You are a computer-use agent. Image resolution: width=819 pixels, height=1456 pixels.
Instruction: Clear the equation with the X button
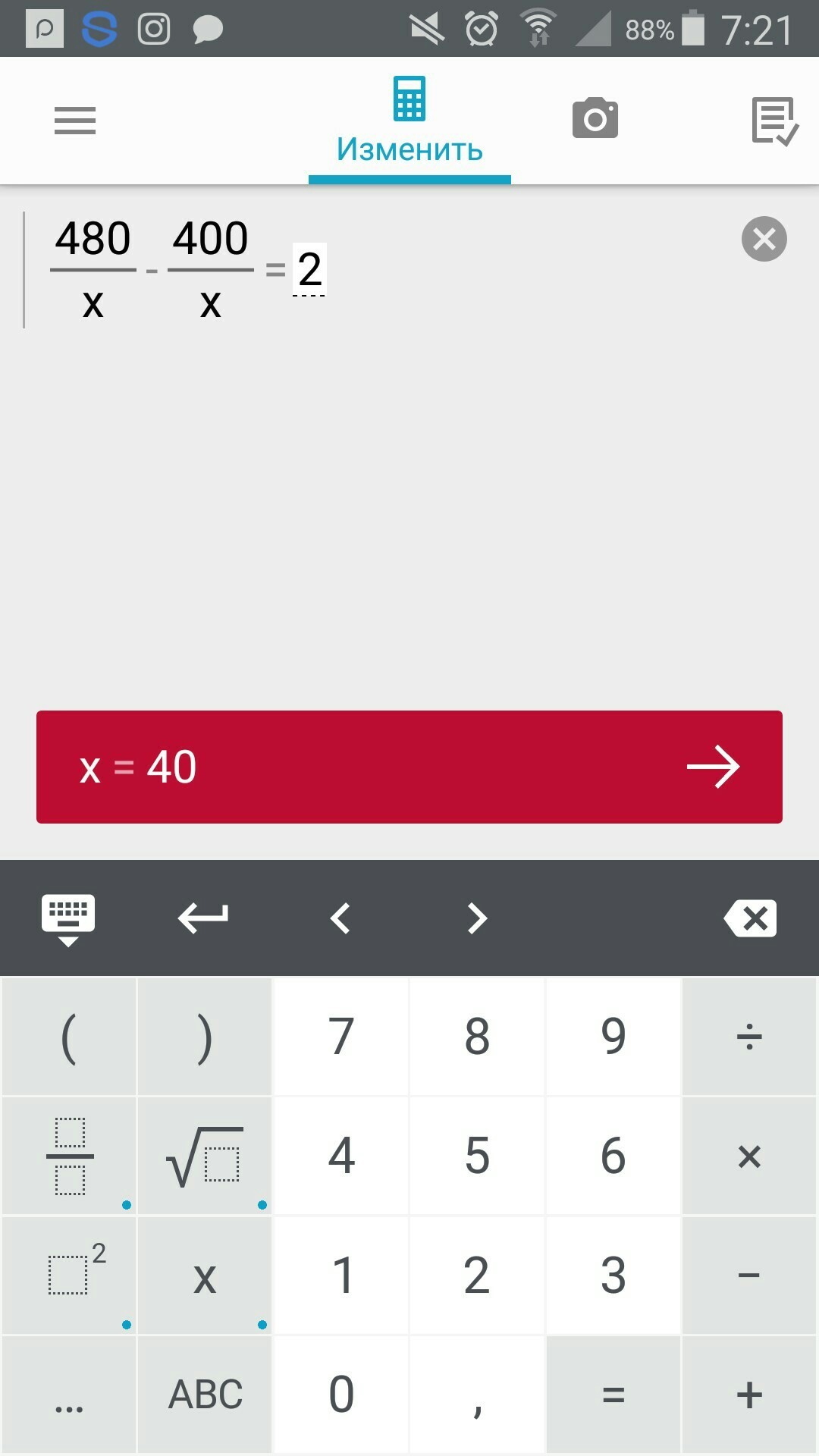tap(764, 239)
